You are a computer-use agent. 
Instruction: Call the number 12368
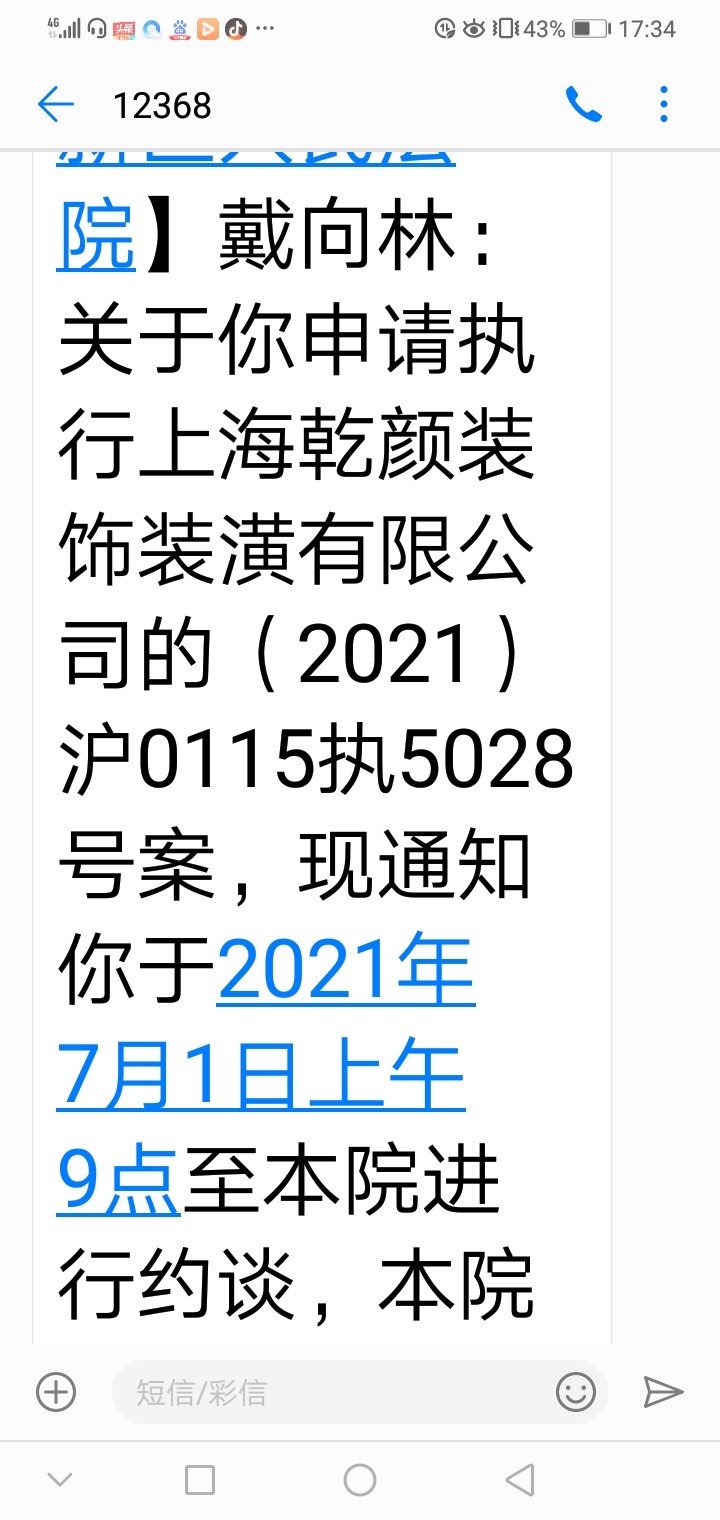pos(583,104)
